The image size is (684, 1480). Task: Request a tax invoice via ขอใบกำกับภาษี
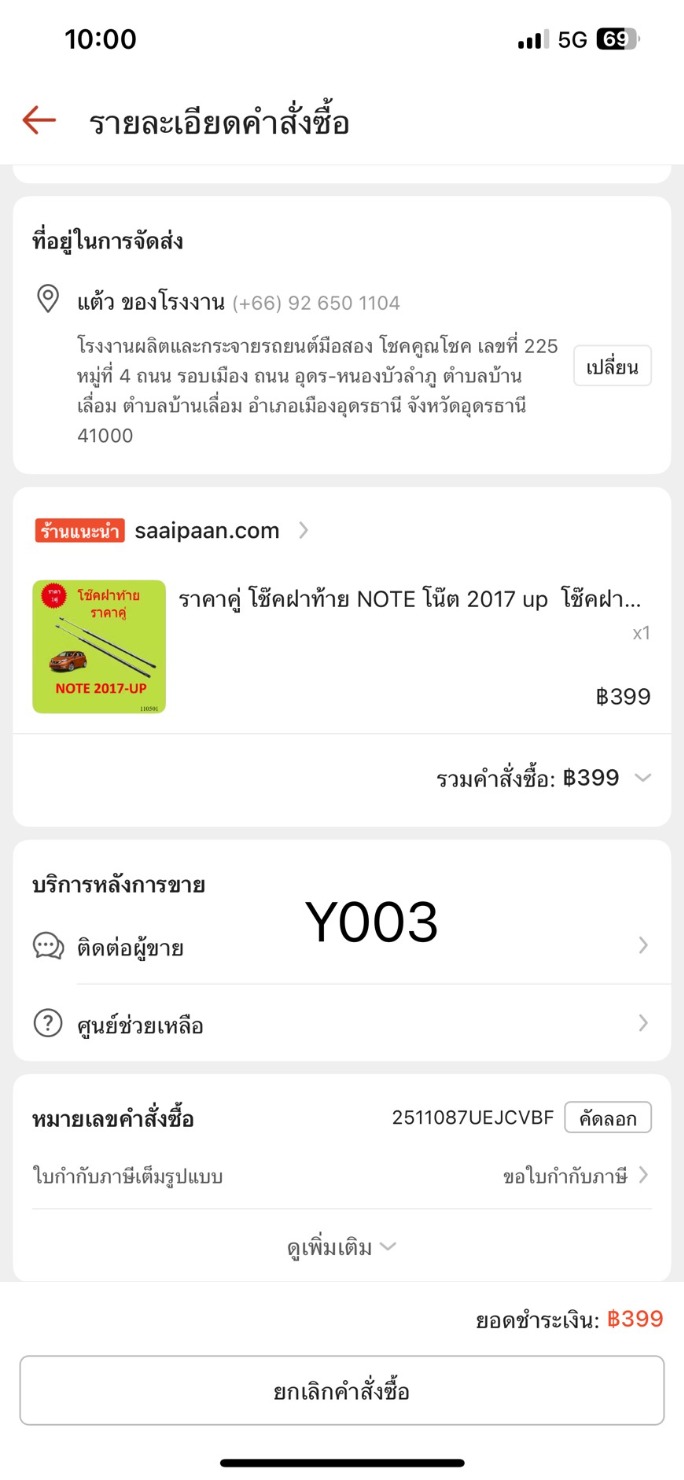tap(574, 1176)
